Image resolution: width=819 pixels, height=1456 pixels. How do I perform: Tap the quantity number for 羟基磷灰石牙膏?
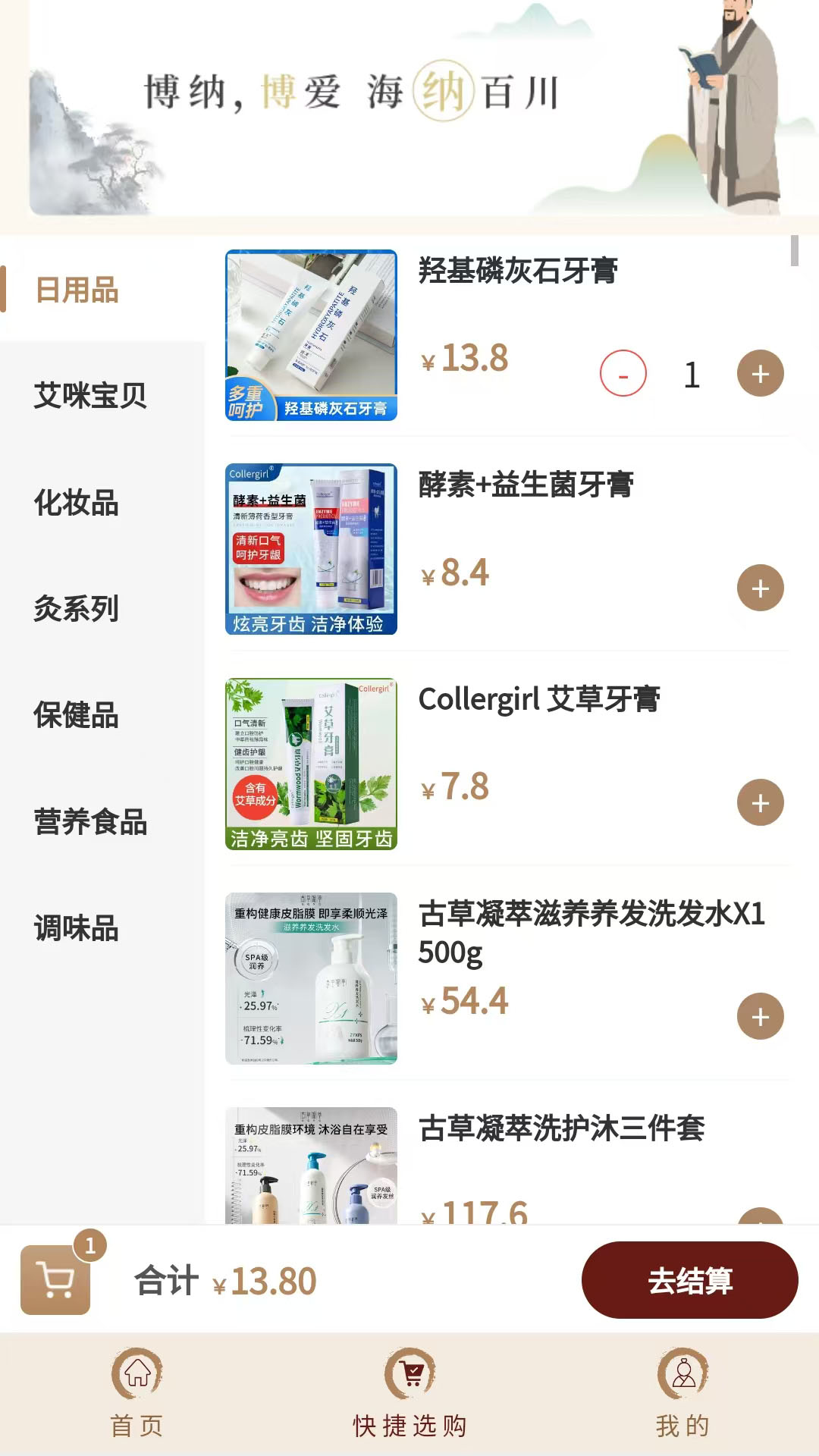click(x=691, y=372)
